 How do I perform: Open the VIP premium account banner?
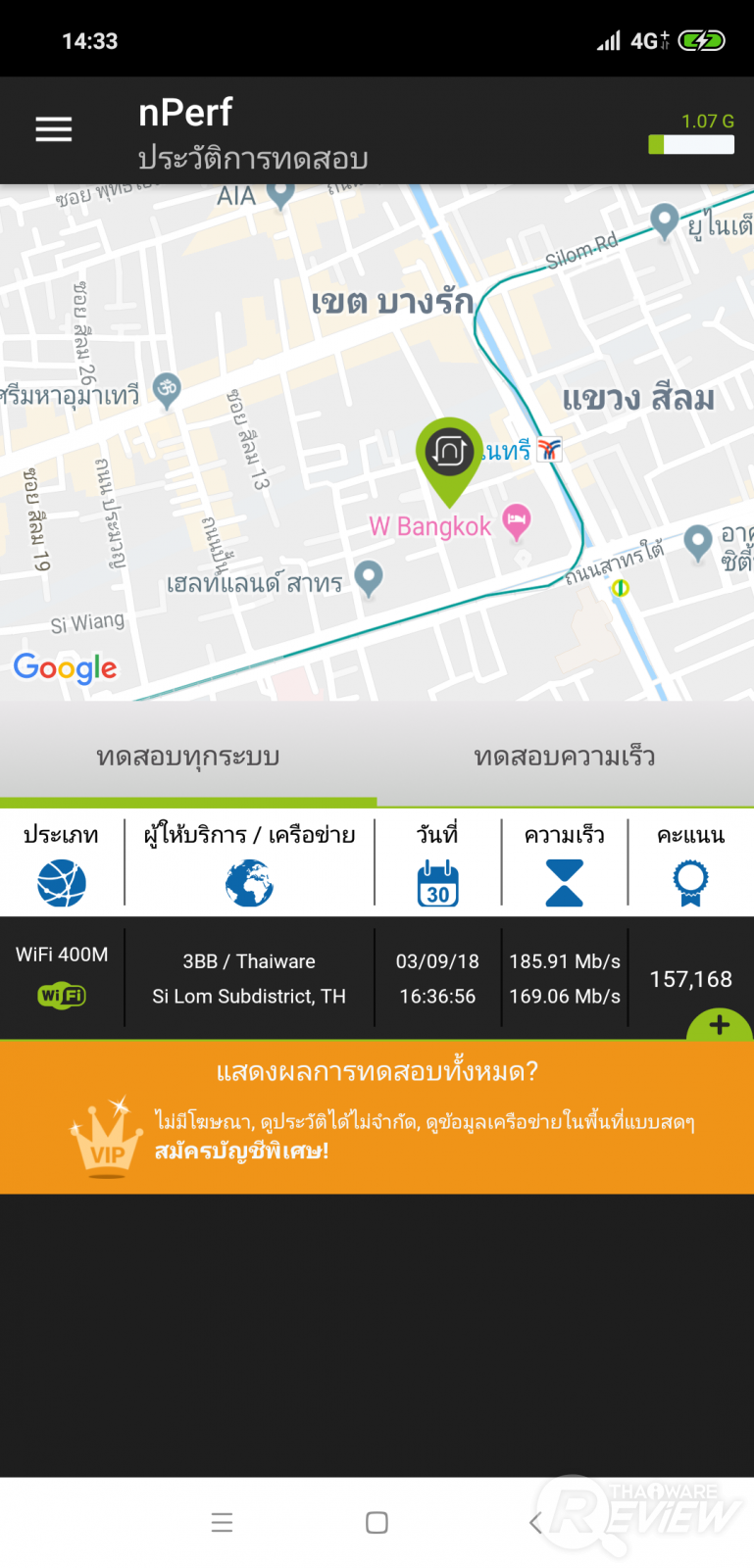377,1117
